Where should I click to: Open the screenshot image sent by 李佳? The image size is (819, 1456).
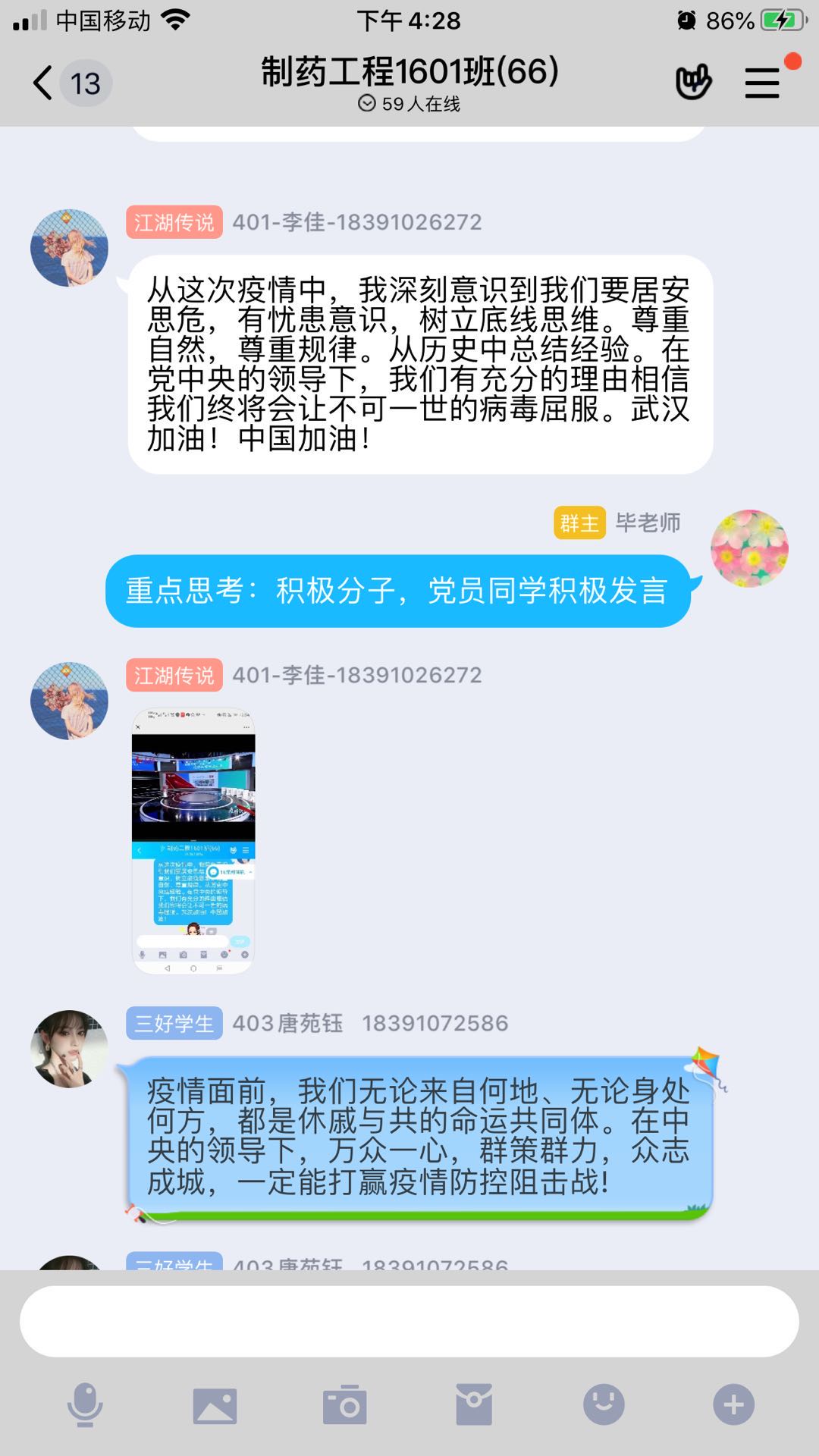[x=193, y=840]
